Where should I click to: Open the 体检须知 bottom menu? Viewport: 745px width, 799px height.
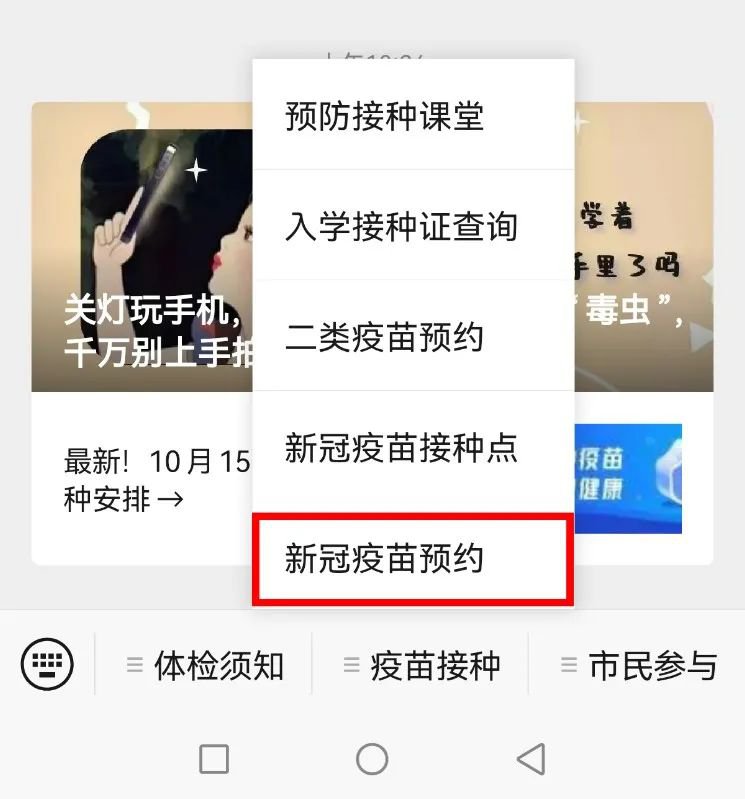[x=205, y=665]
